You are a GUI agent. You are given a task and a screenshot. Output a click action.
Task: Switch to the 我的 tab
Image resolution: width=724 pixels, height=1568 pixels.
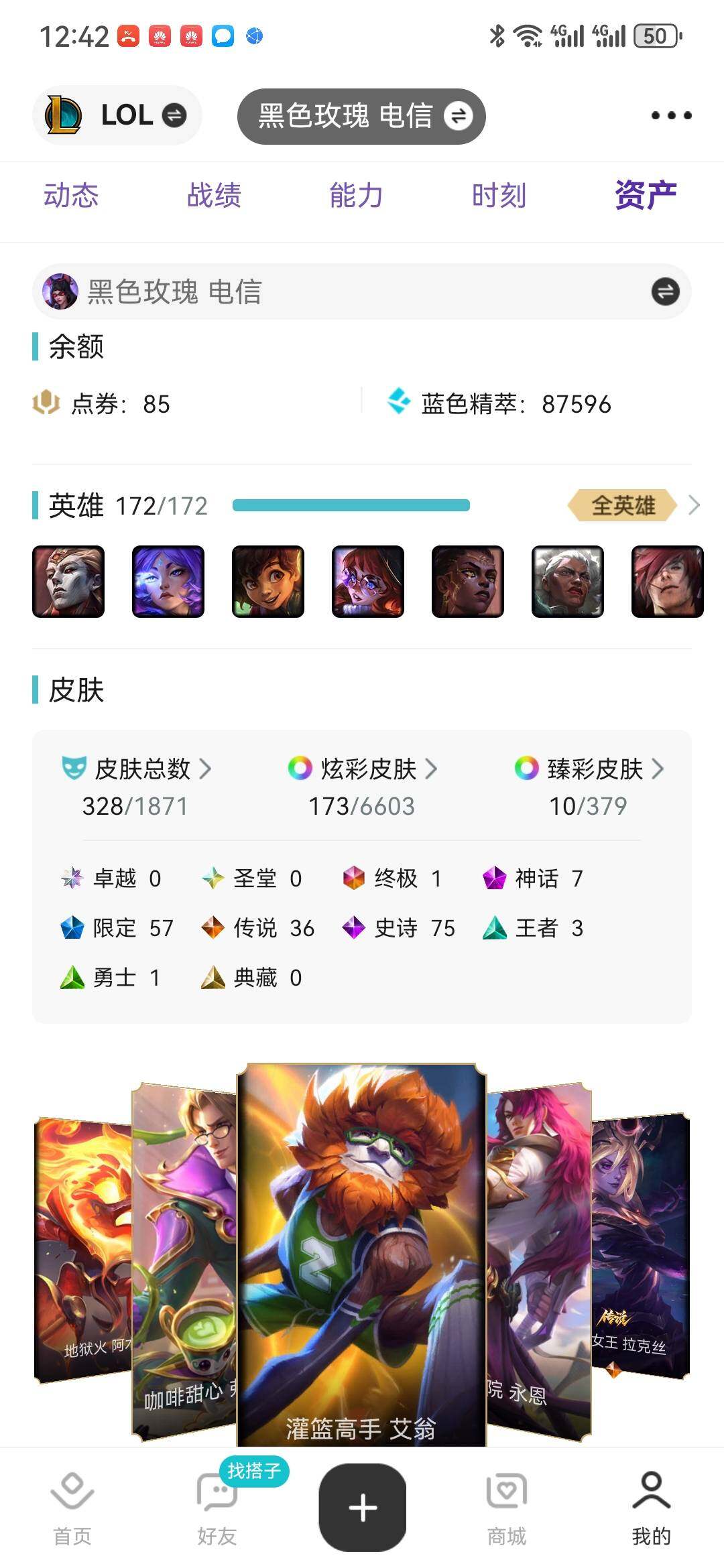(651, 1508)
